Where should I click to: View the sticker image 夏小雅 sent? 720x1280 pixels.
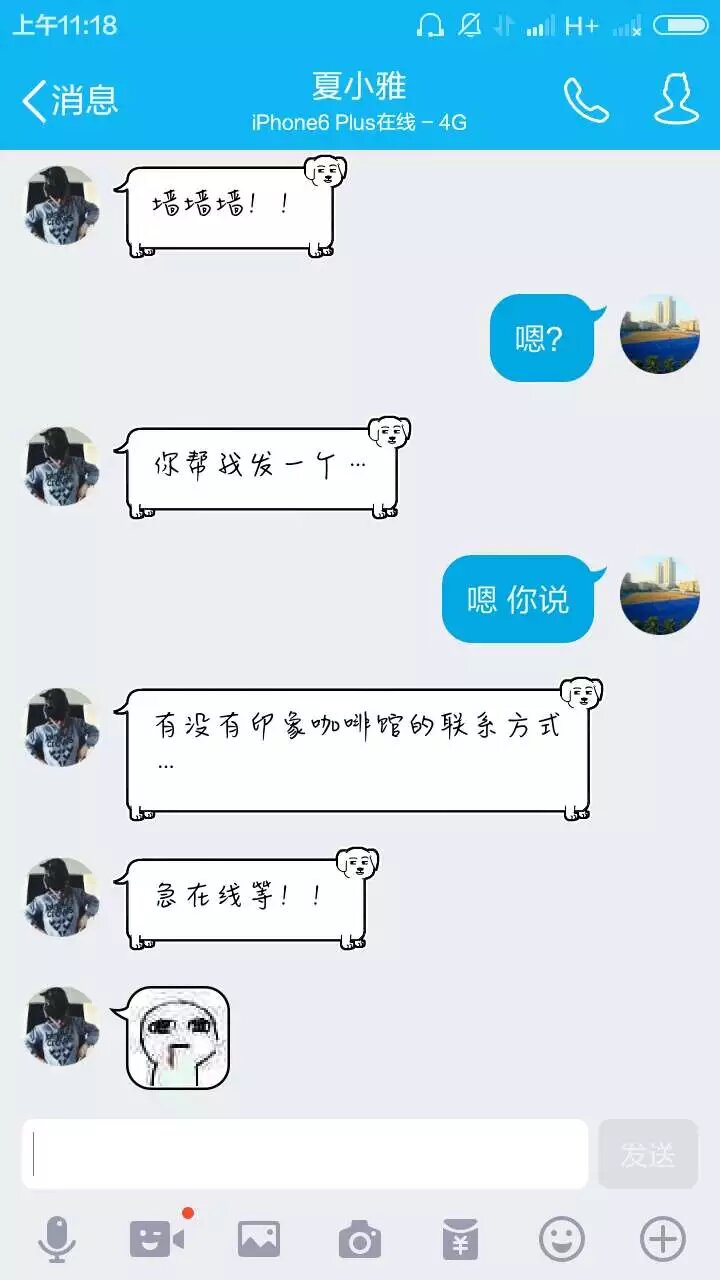point(178,1038)
